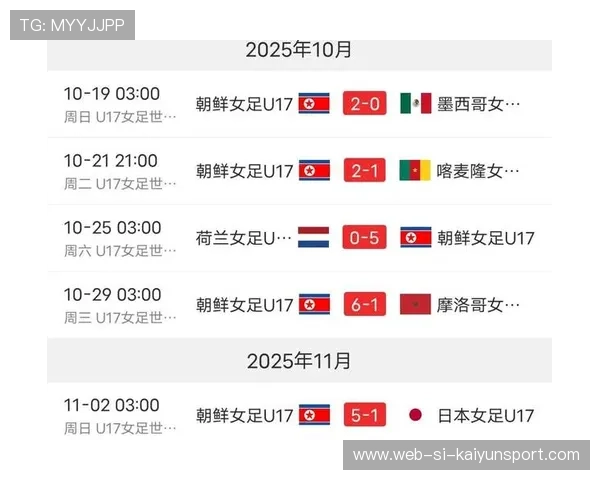
Task: Open the Netherlands vs North Korea 0-5 match
Action: (364, 238)
